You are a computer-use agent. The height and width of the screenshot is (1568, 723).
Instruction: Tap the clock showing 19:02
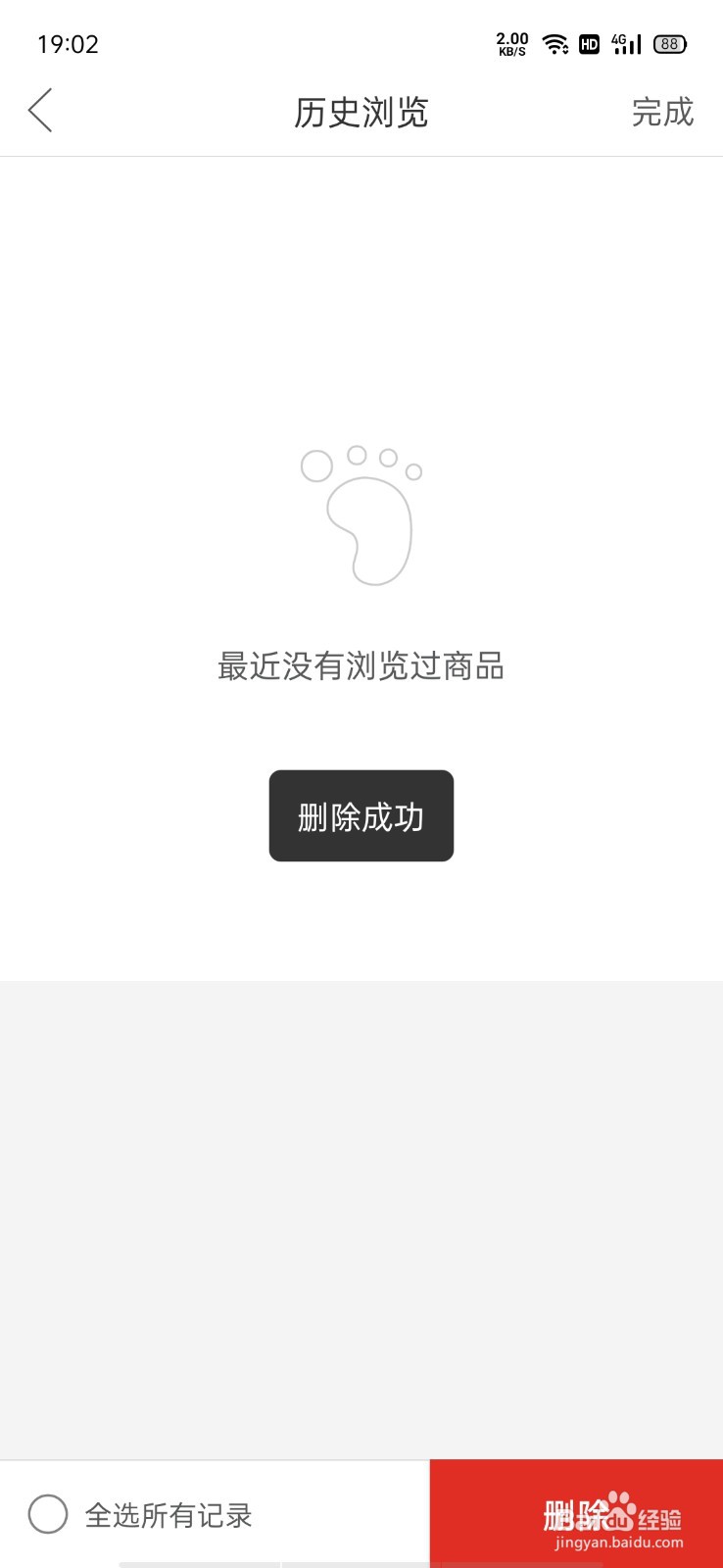click(67, 44)
